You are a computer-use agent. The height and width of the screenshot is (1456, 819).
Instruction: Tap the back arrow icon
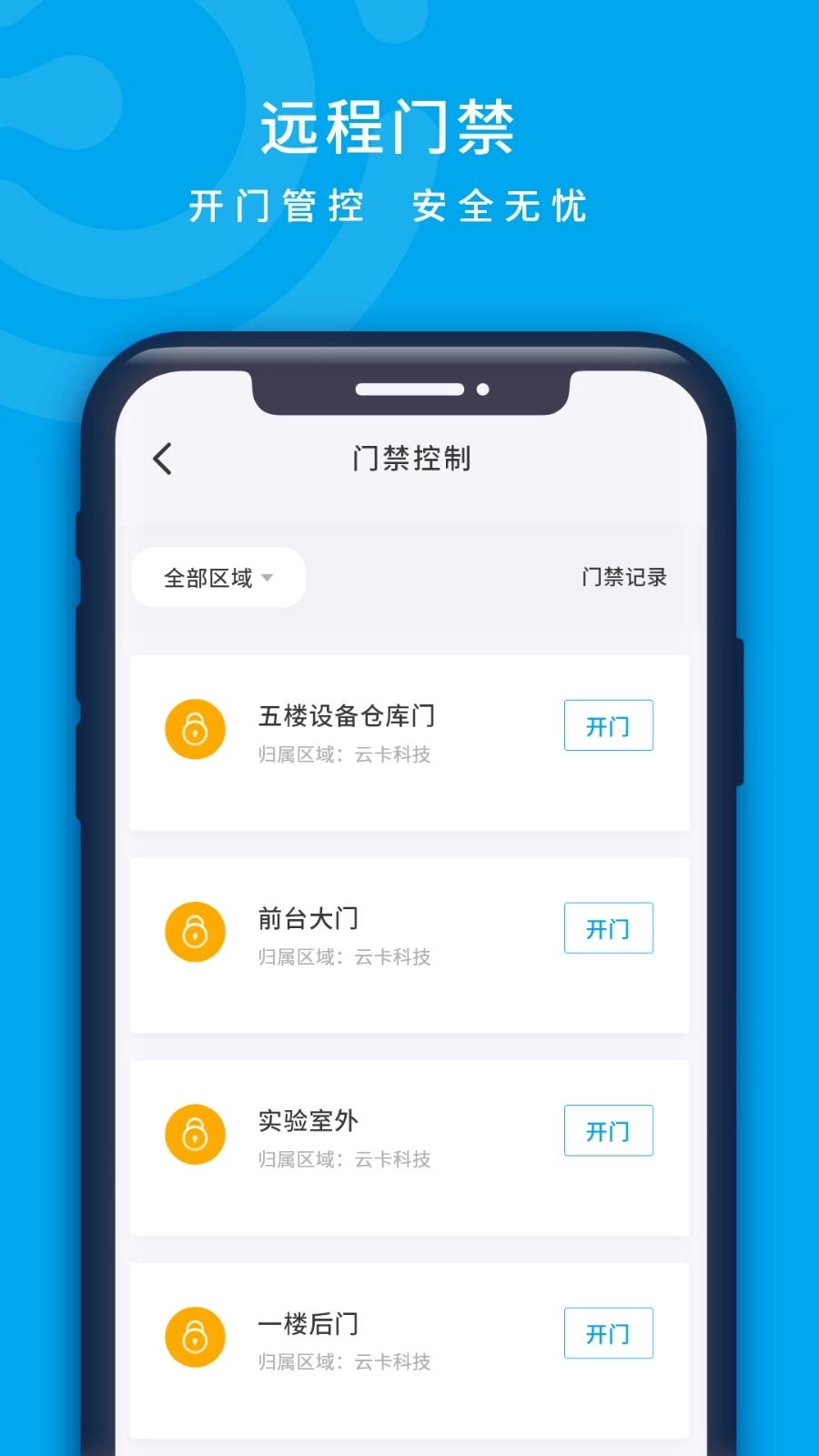click(x=163, y=459)
